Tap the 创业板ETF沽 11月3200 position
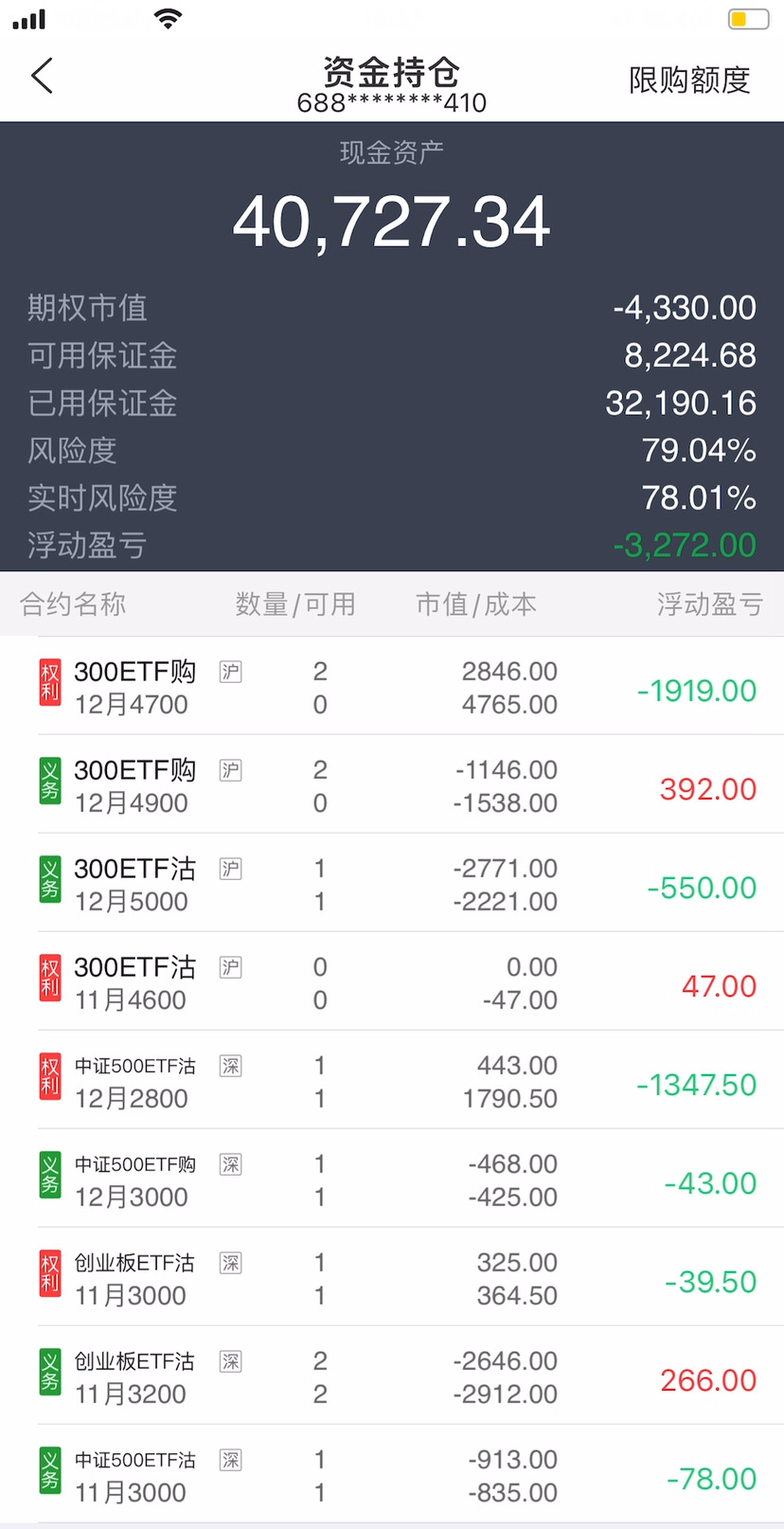The height and width of the screenshot is (1529, 784). point(392,1377)
